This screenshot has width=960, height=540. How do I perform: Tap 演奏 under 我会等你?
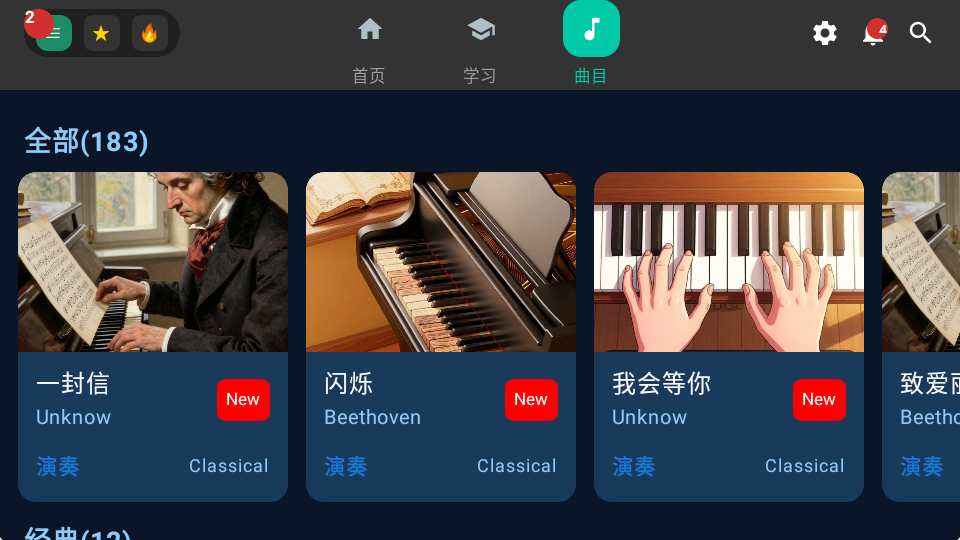click(x=634, y=467)
